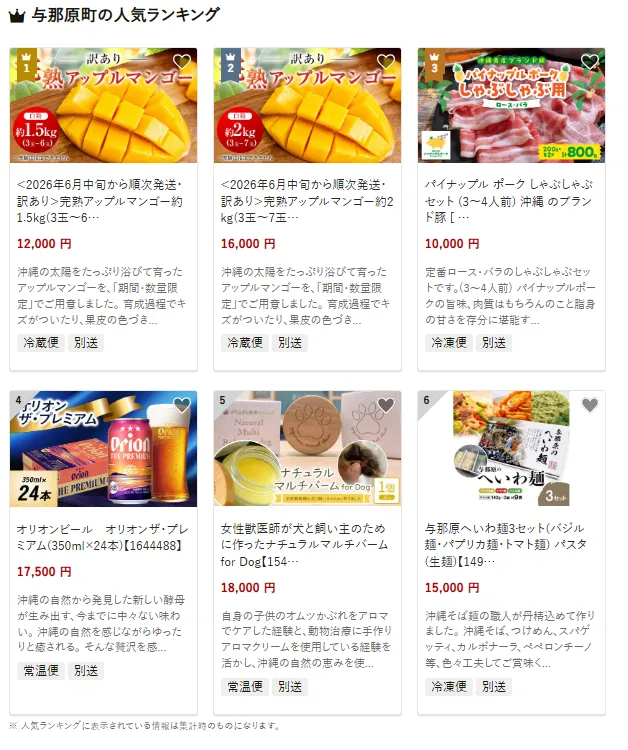Viewport: 628px width, 750px height.
Task: Favorite the Heiwa noodle 3-set item
Action: click(590, 405)
